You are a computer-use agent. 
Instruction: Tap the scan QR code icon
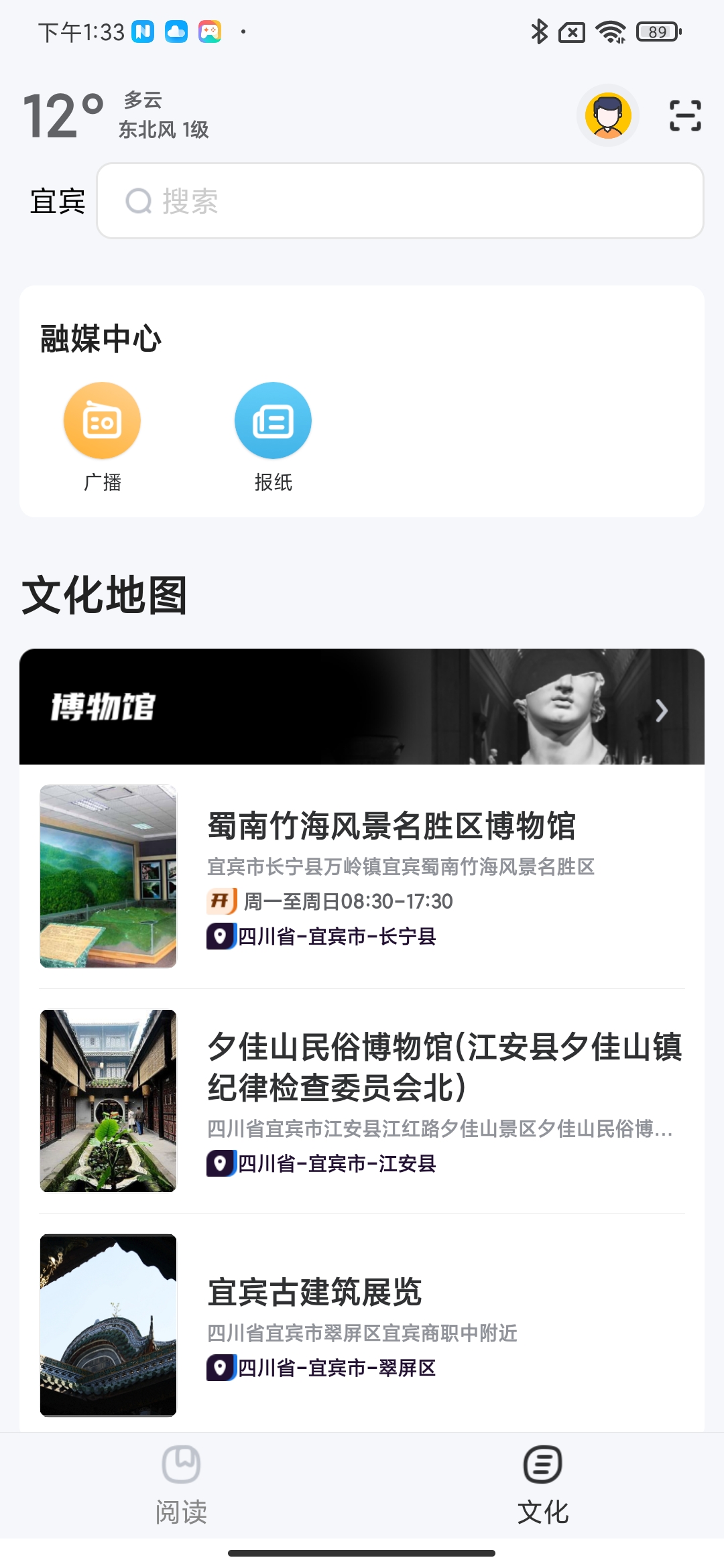tap(685, 115)
